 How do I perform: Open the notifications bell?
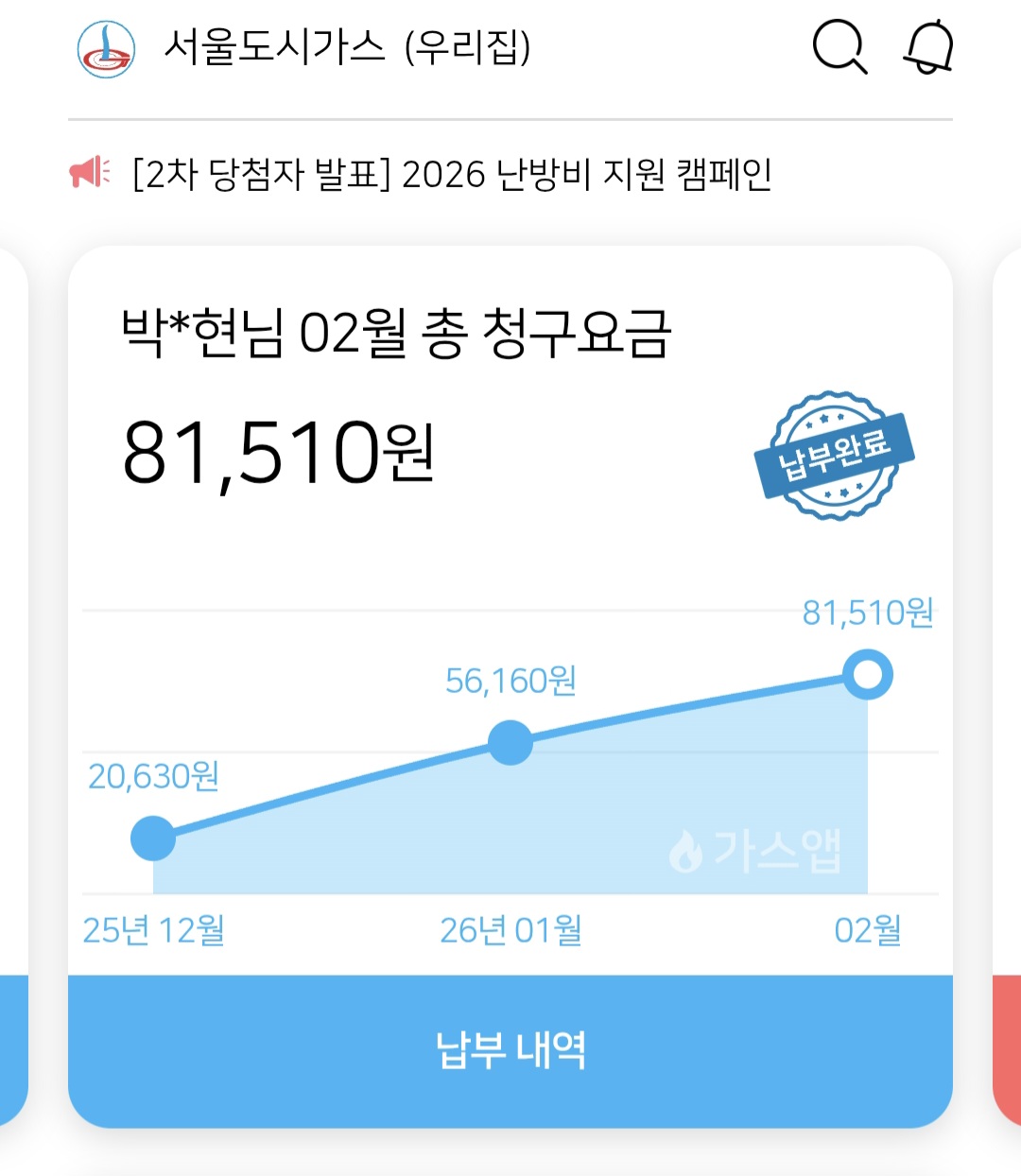(x=929, y=47)
